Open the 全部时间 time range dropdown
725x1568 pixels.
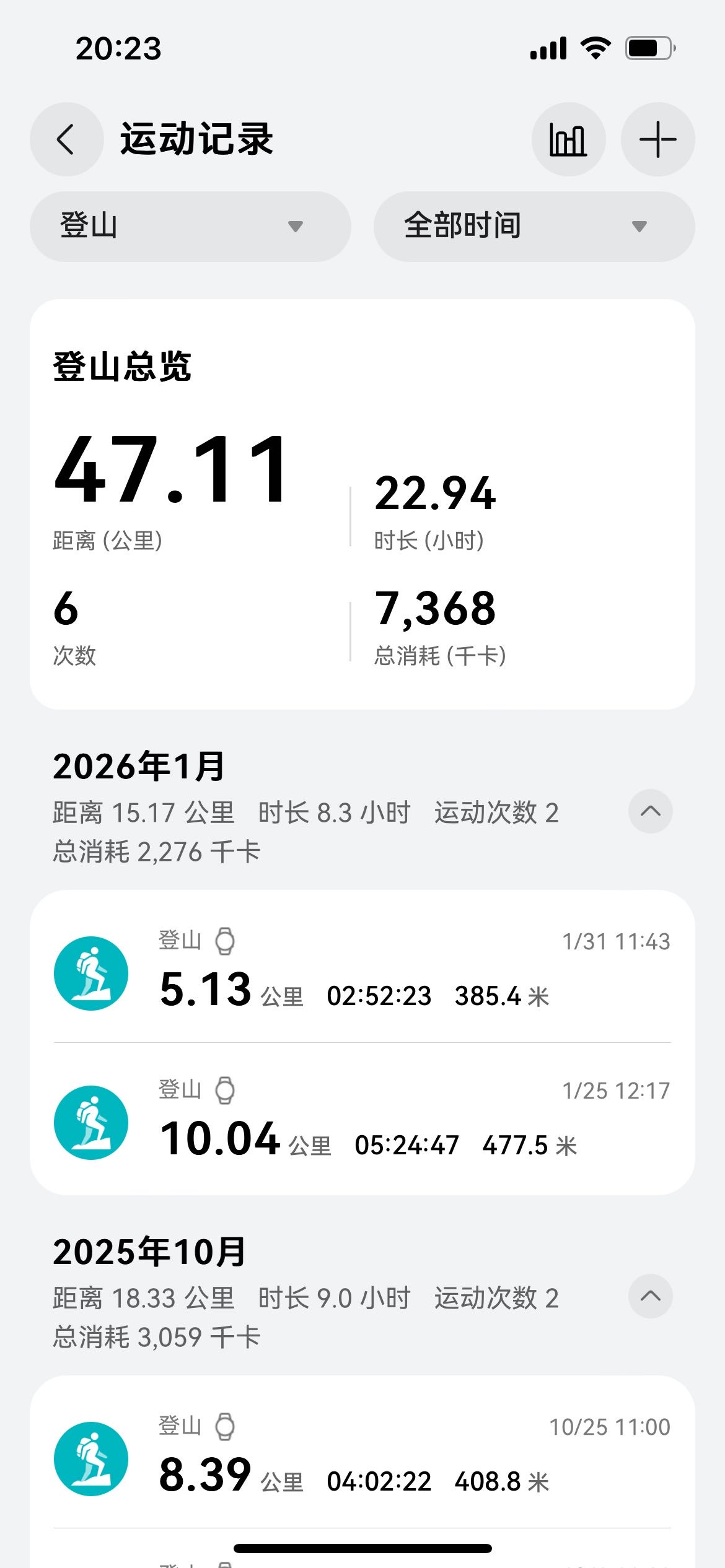[x=534, y=226]
